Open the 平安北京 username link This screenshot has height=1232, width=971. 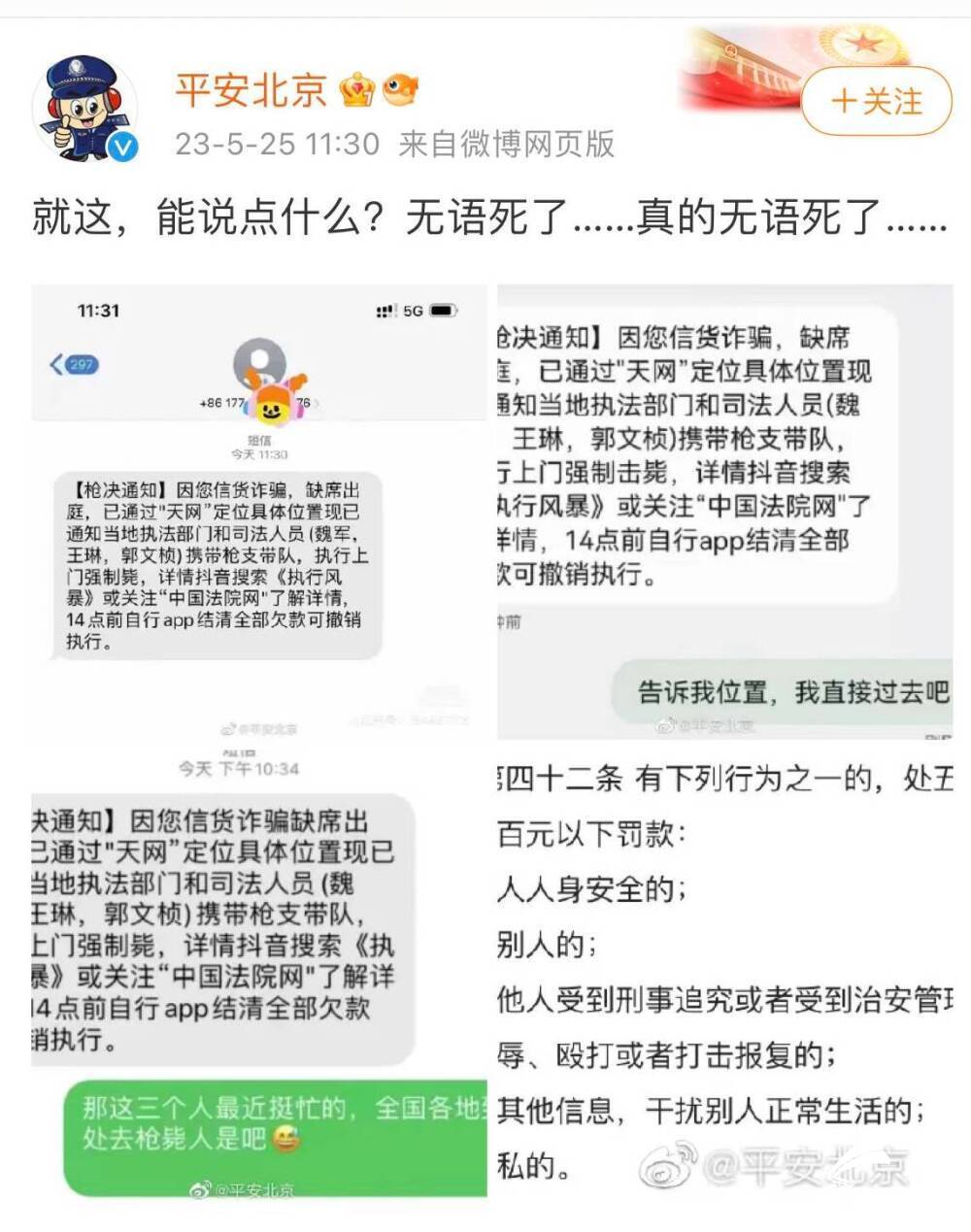(251, 90)
